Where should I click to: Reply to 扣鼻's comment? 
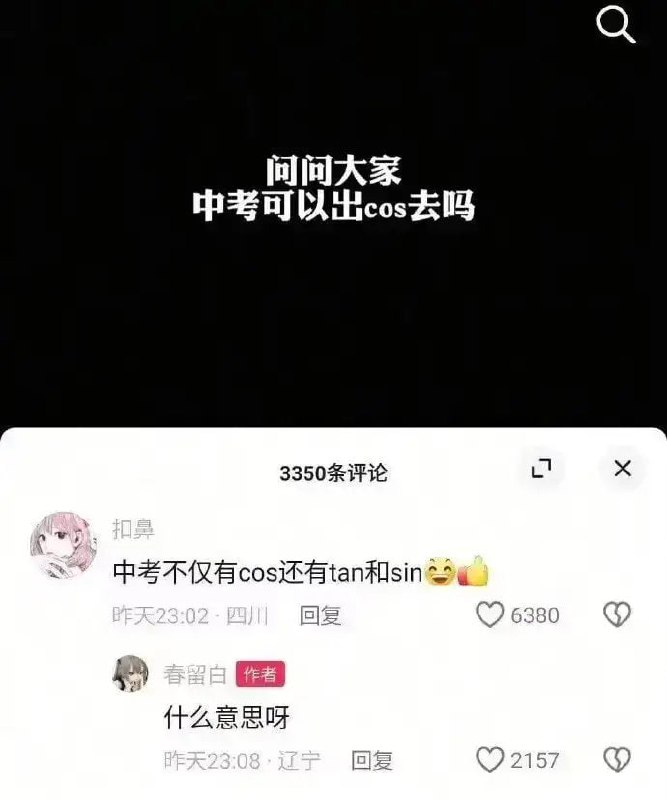click(x=320, y=616)
